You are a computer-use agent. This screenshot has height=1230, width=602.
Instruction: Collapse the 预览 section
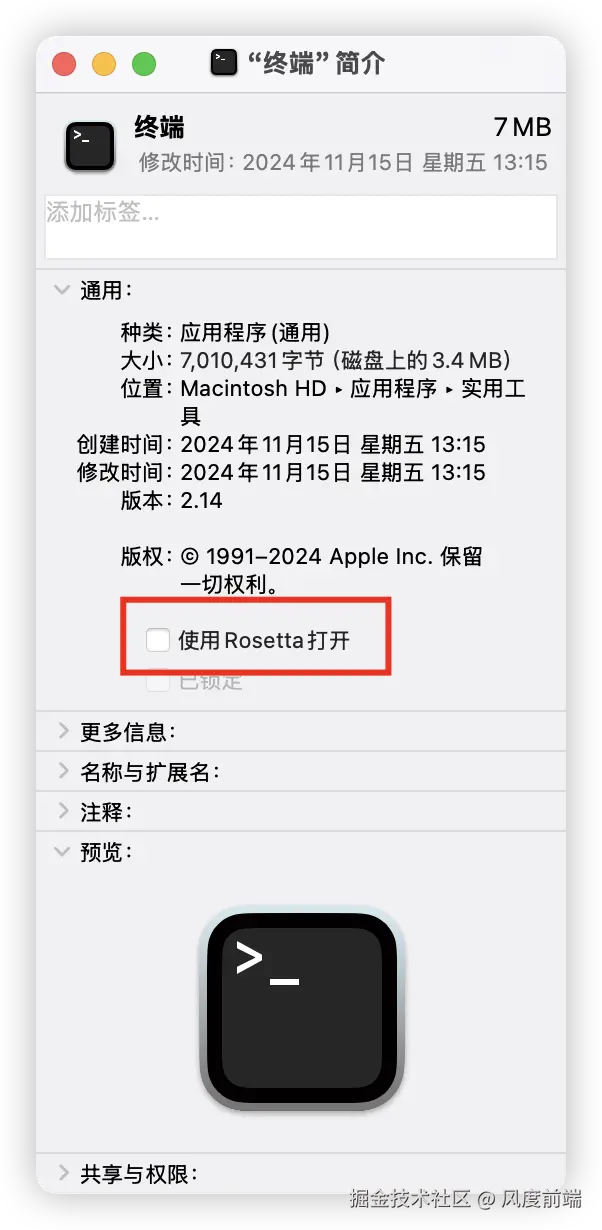pyautogui.click(x=62, y=851)
